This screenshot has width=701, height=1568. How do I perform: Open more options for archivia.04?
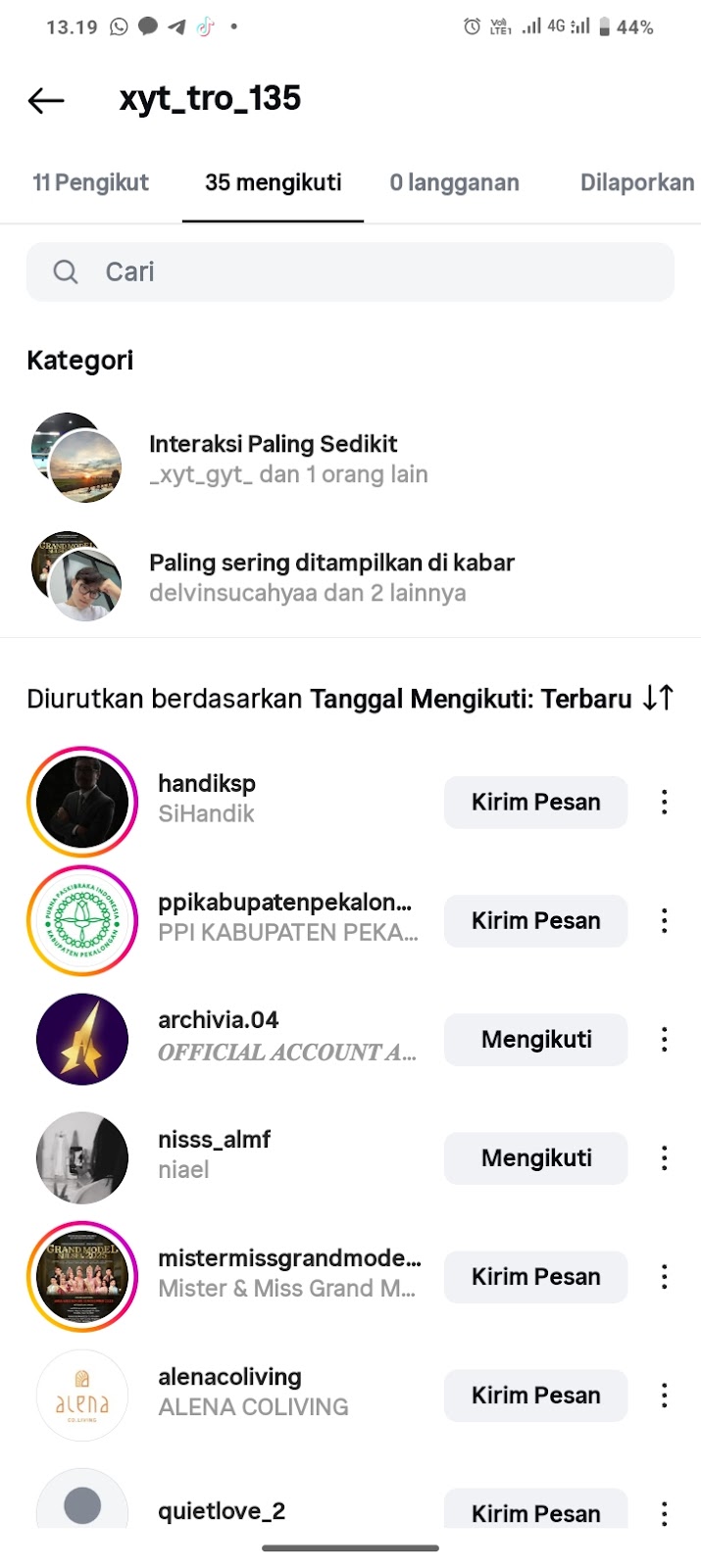[x=664, y=1040]
